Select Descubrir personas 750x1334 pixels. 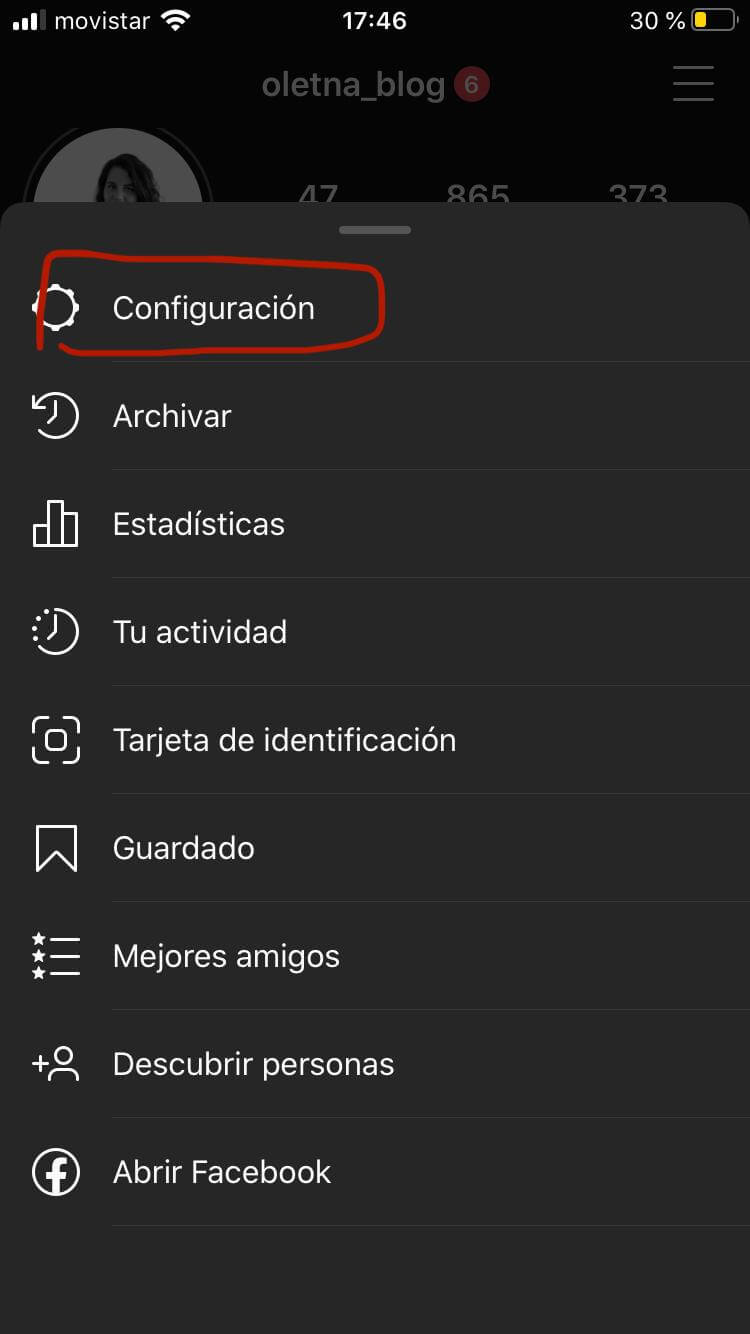click(253, 1064)
